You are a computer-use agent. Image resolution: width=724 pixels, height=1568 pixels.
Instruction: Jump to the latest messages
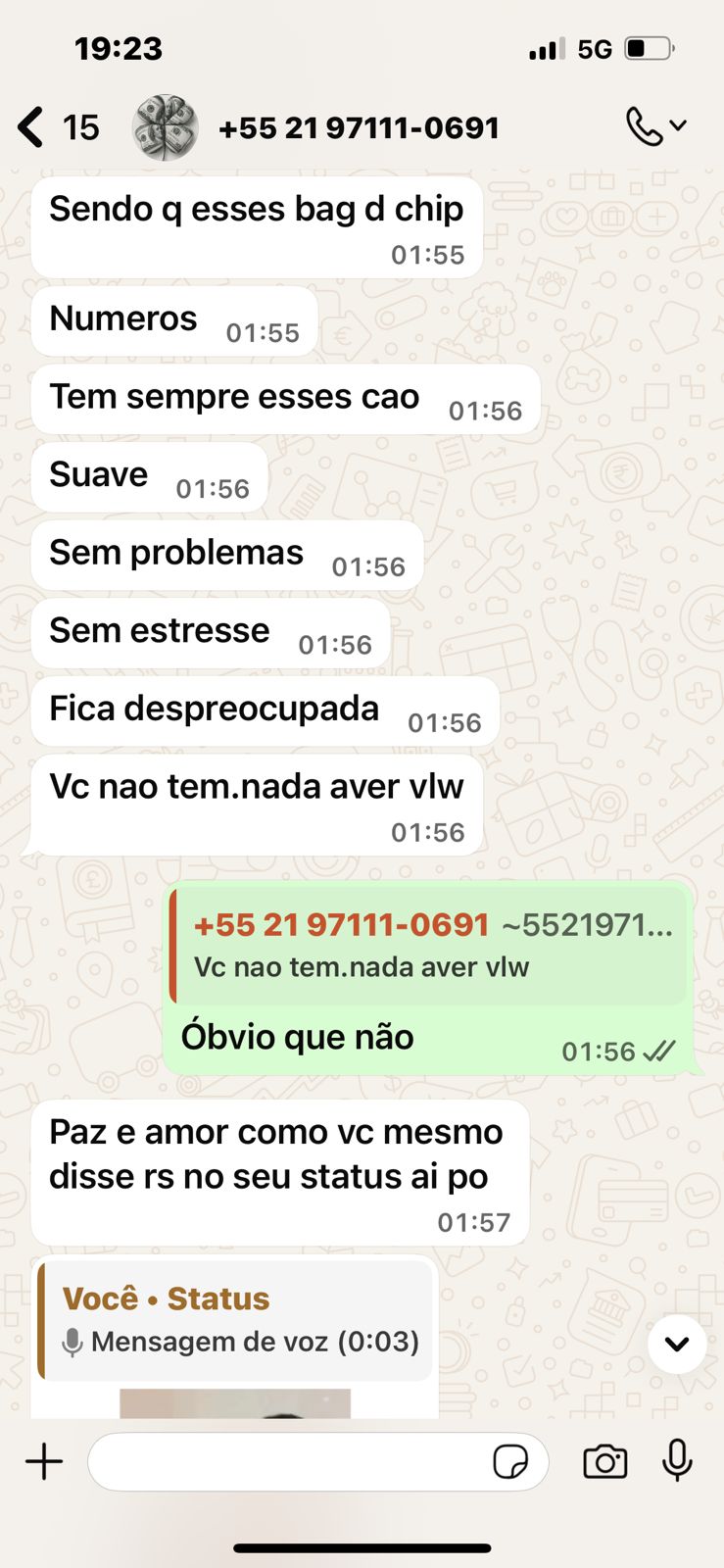(677, 1344)
